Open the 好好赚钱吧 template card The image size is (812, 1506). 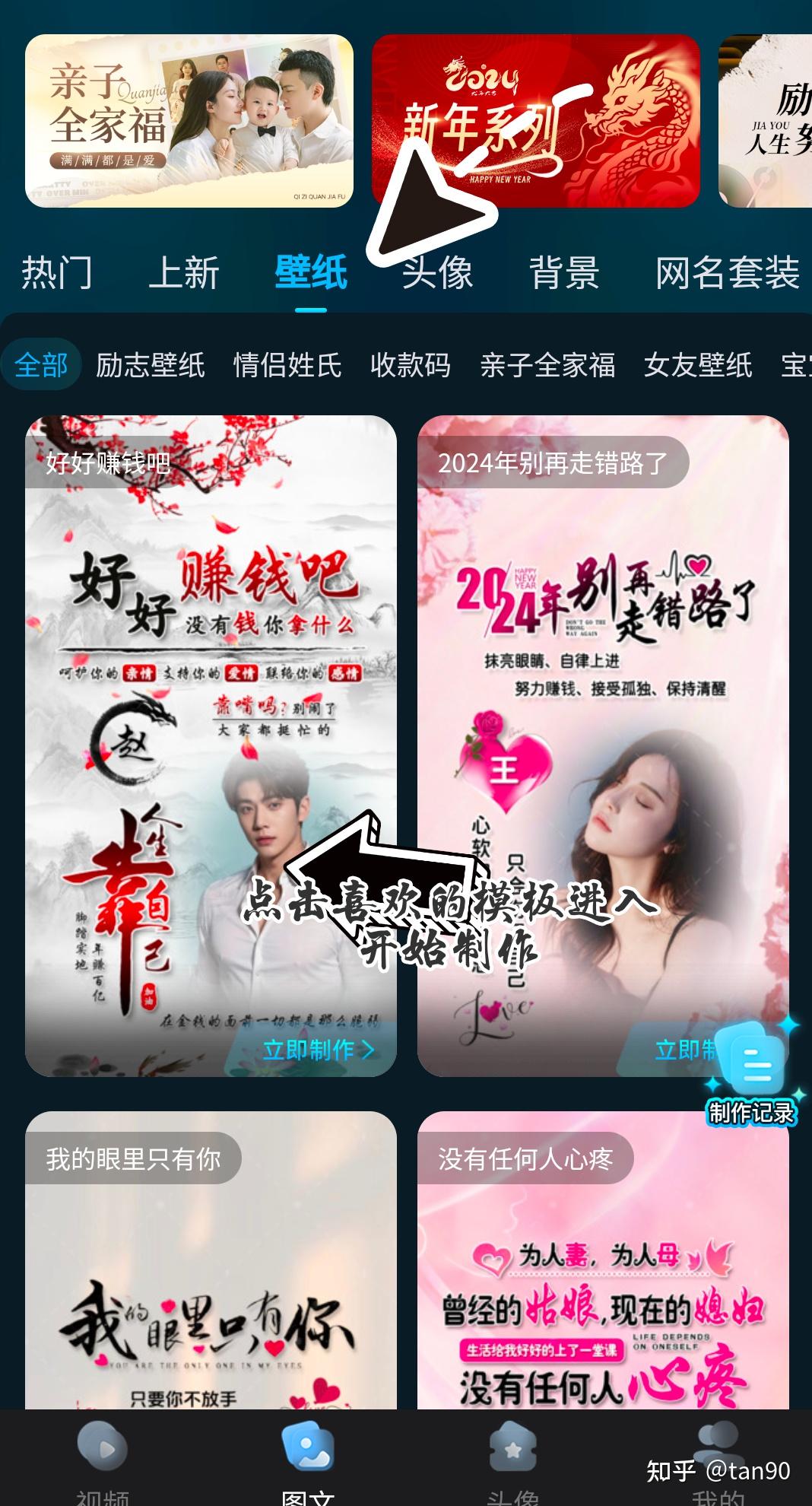pyautogui.click(x=211, y=745)
